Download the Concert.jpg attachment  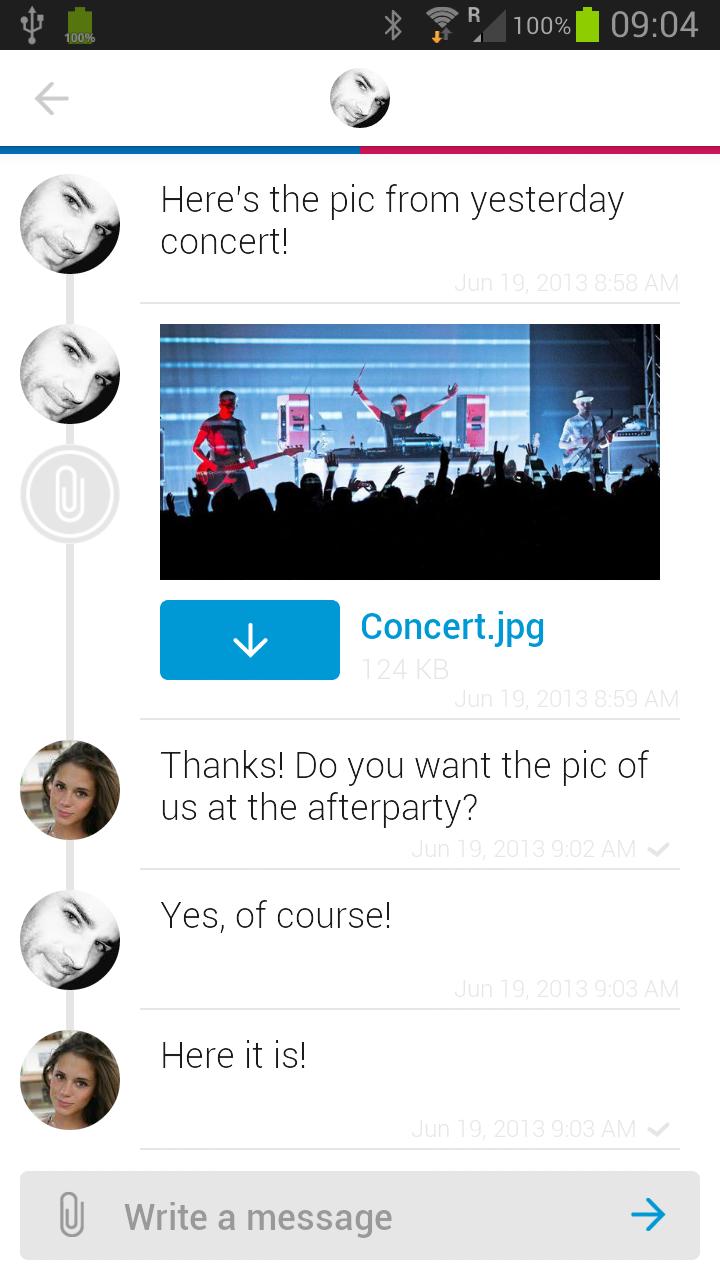pyautogui.click(x=250, y=640)
